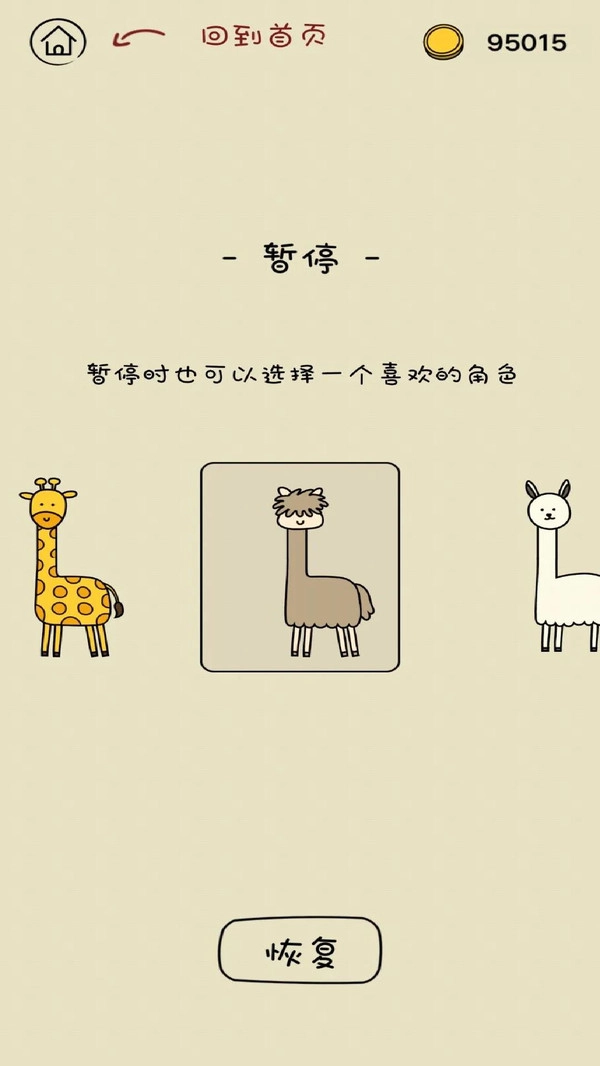
Task: Tap 恢复 to resume the game
Action: [x=300, y=950]
